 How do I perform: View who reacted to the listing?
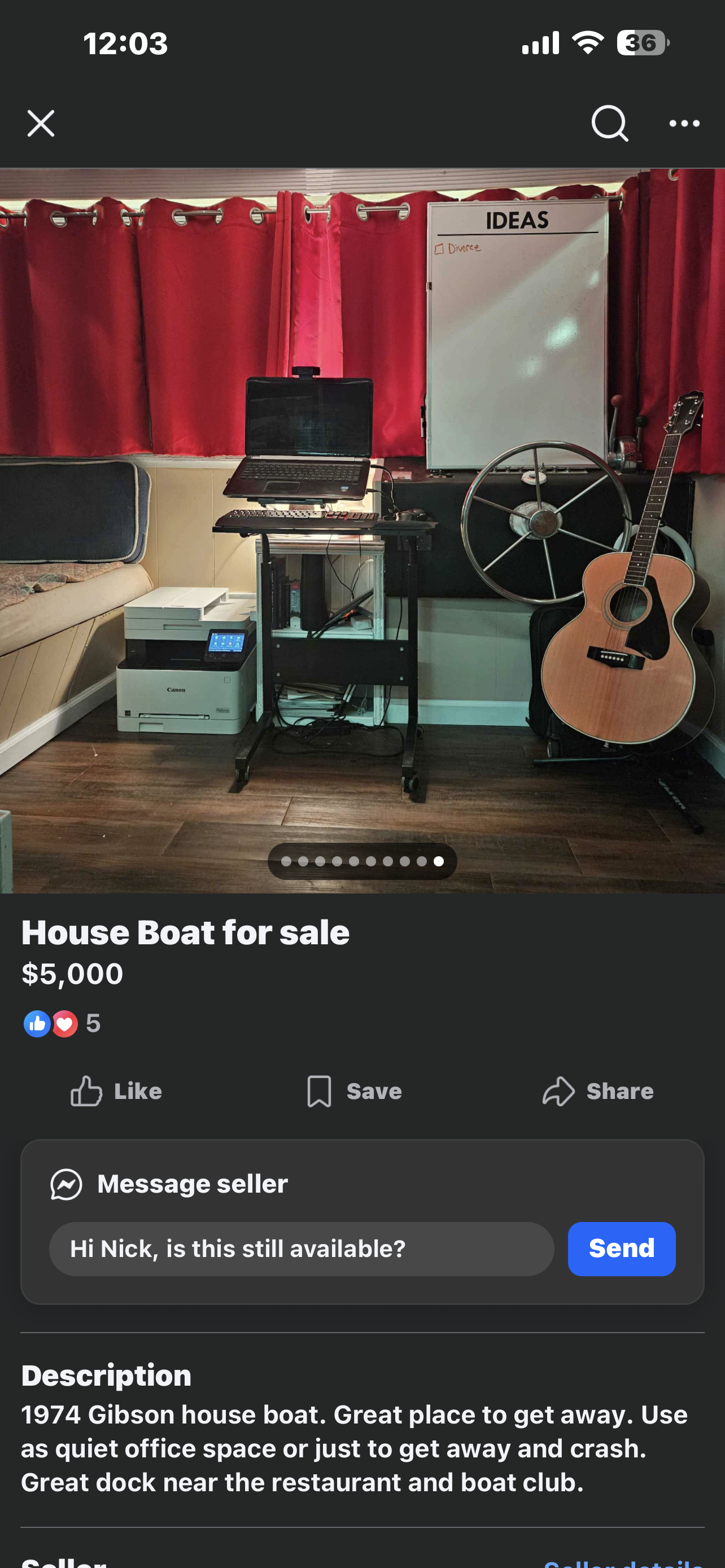[61, 1024]
